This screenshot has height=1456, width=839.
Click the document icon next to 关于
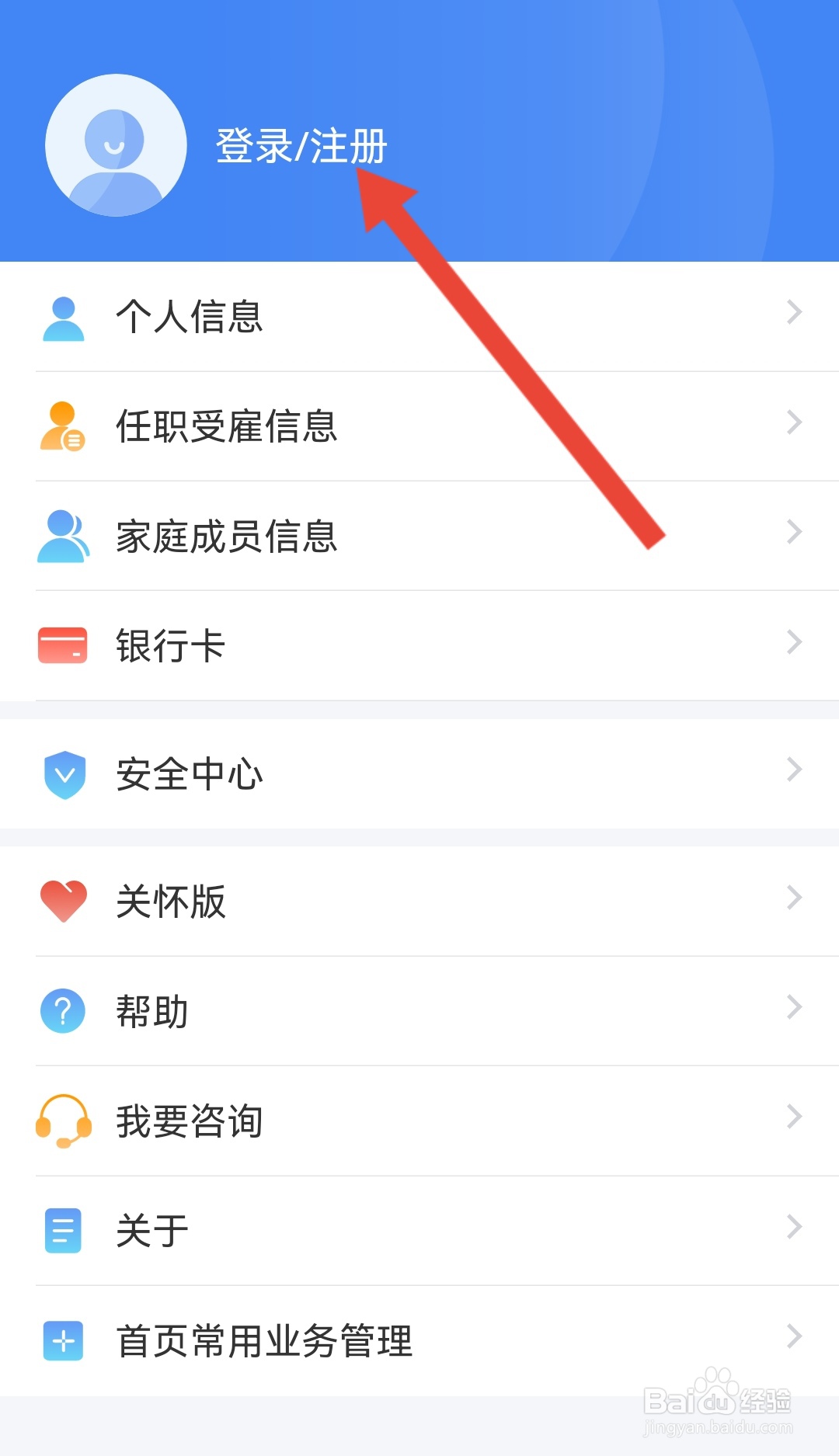click(64, 1231)
